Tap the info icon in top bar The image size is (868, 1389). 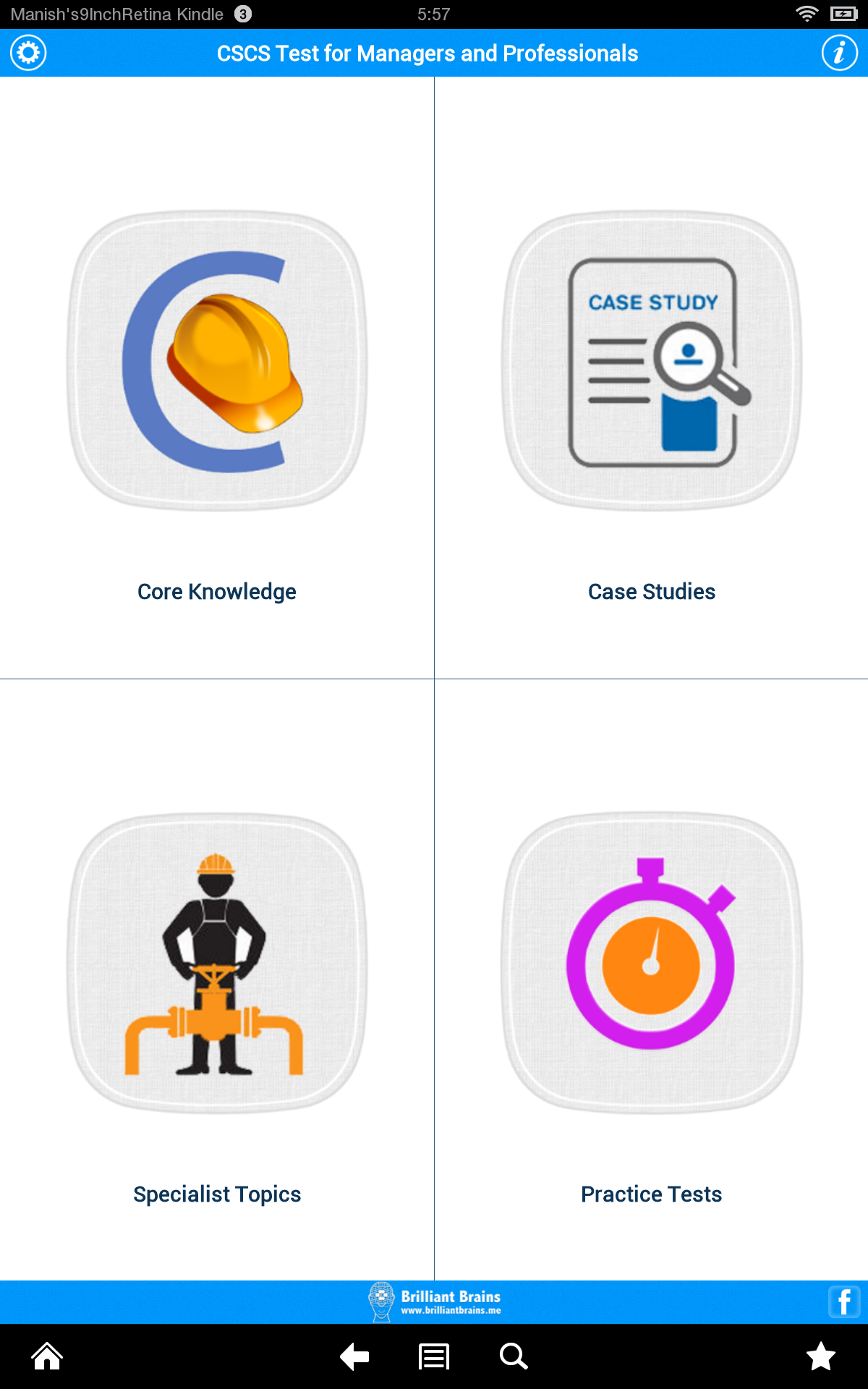(840, 52)
